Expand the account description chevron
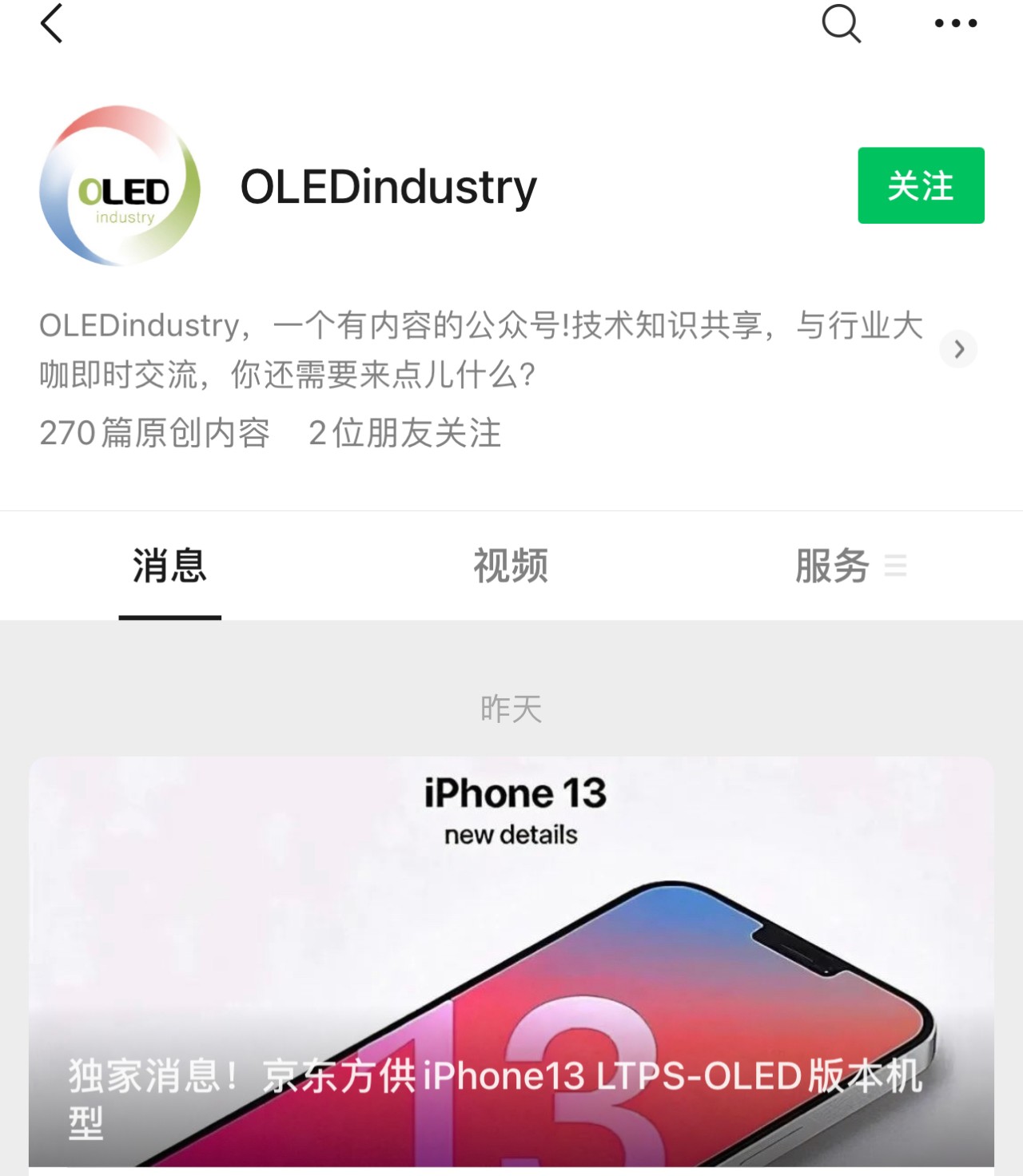Image resolution: width=1023 pixels, height=1176 pixels. point(959,349)
